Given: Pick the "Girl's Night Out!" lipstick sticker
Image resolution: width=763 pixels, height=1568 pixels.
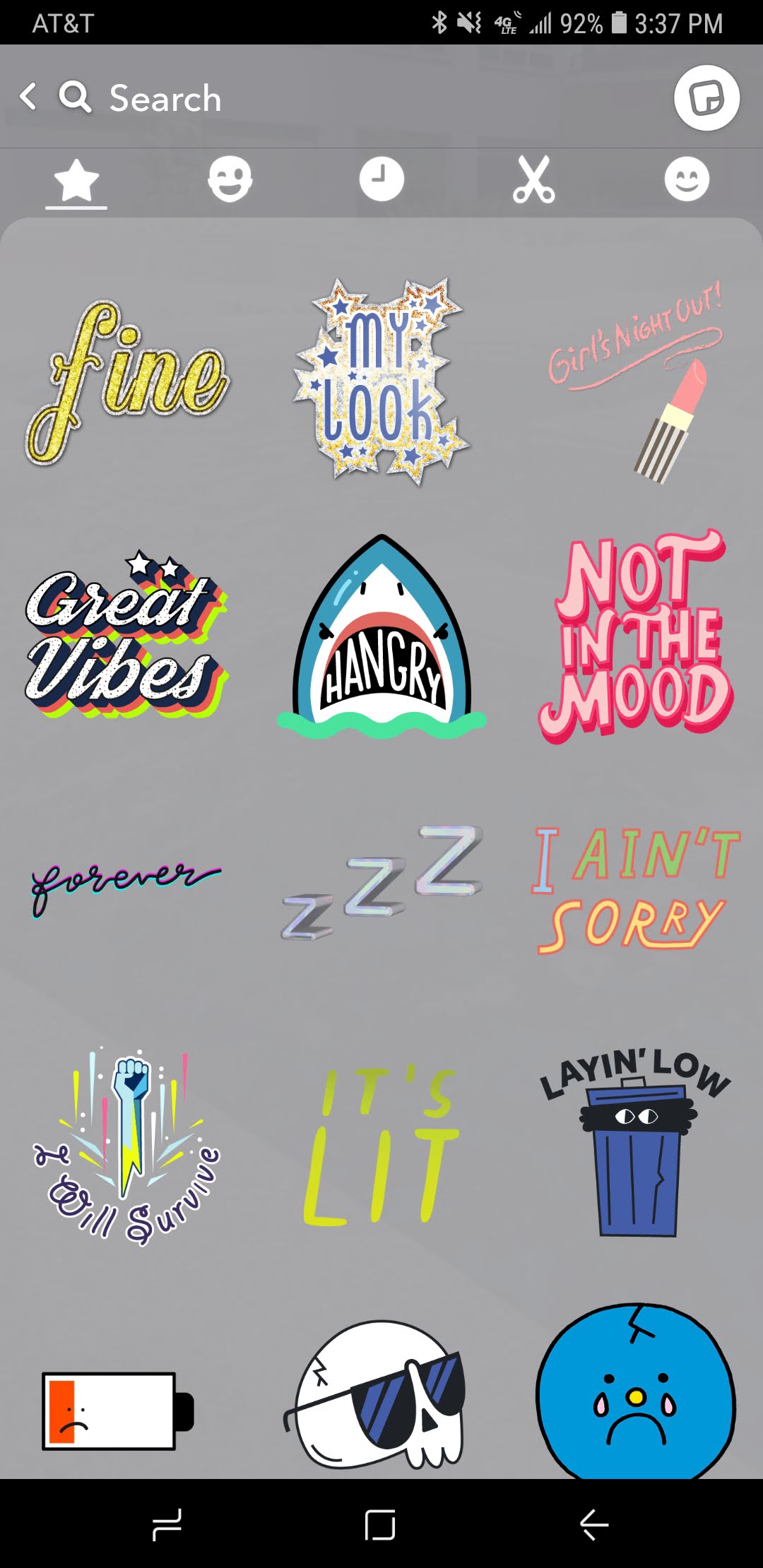Looking at the screenshot, I should pos(636,381).
